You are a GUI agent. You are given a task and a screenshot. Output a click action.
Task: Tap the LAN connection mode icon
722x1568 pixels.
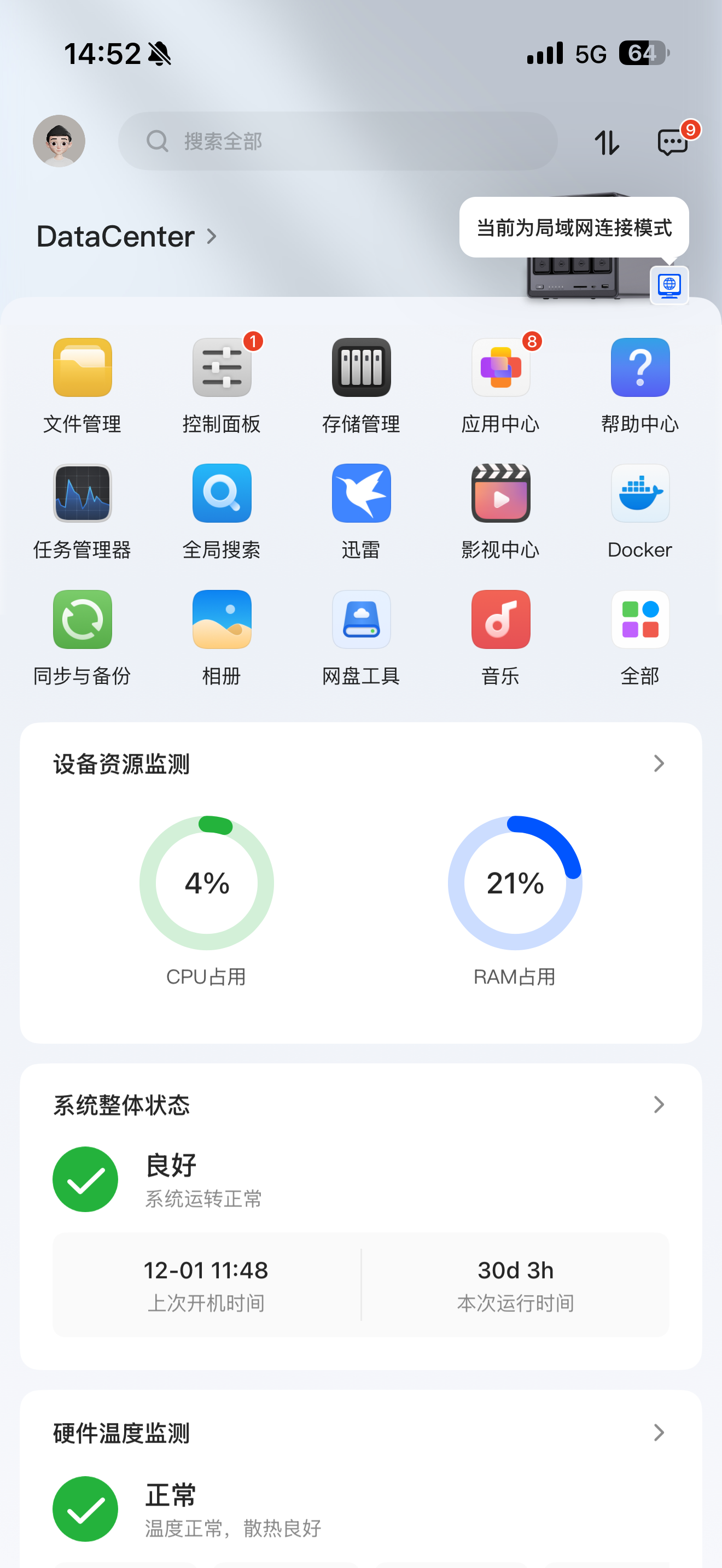669,285
